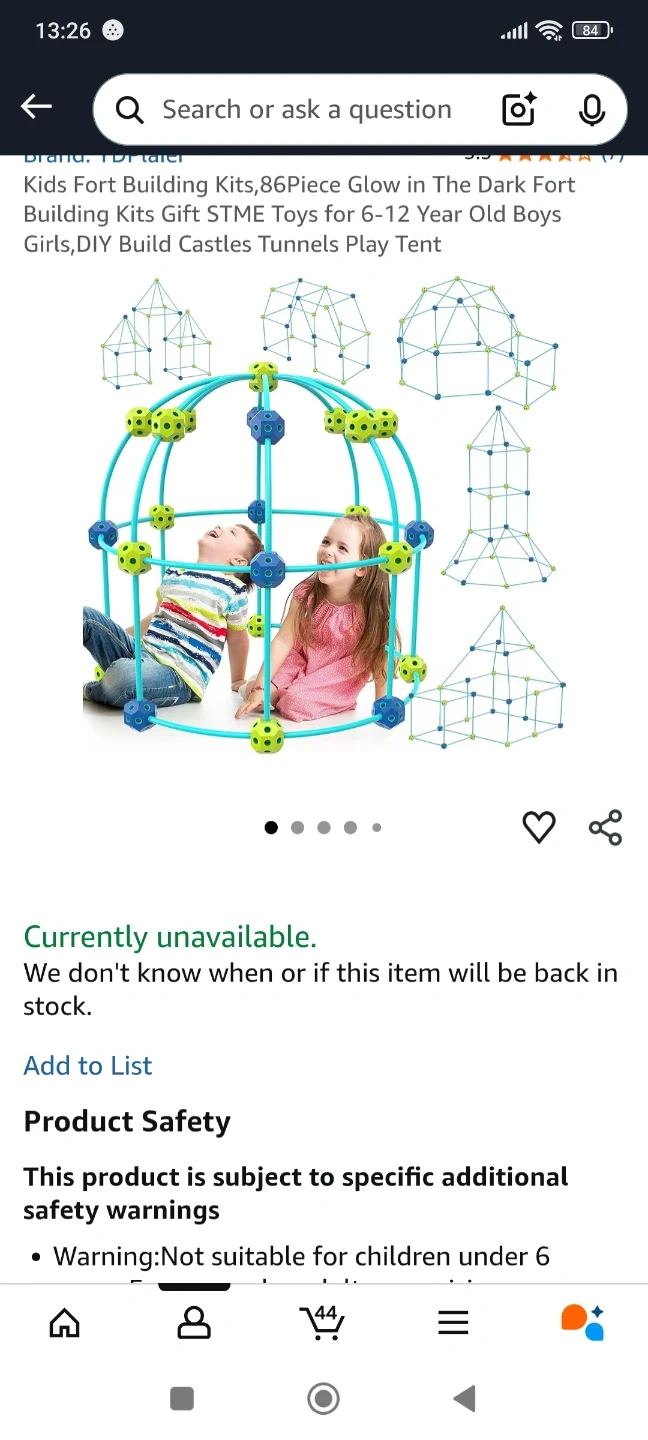Add this item to wishlist with heart

point(539,827)
